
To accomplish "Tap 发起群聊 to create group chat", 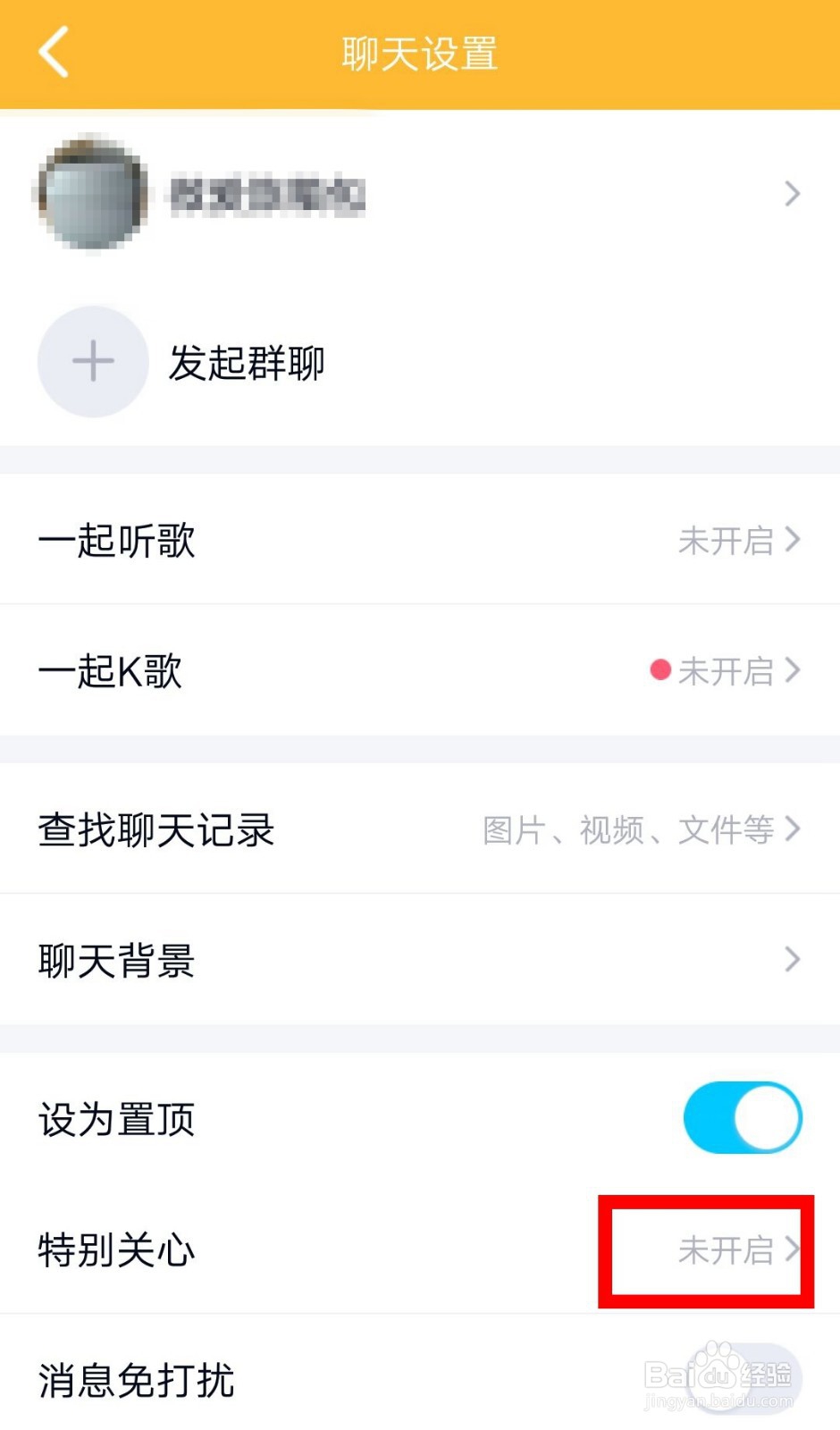I will 246,362.
